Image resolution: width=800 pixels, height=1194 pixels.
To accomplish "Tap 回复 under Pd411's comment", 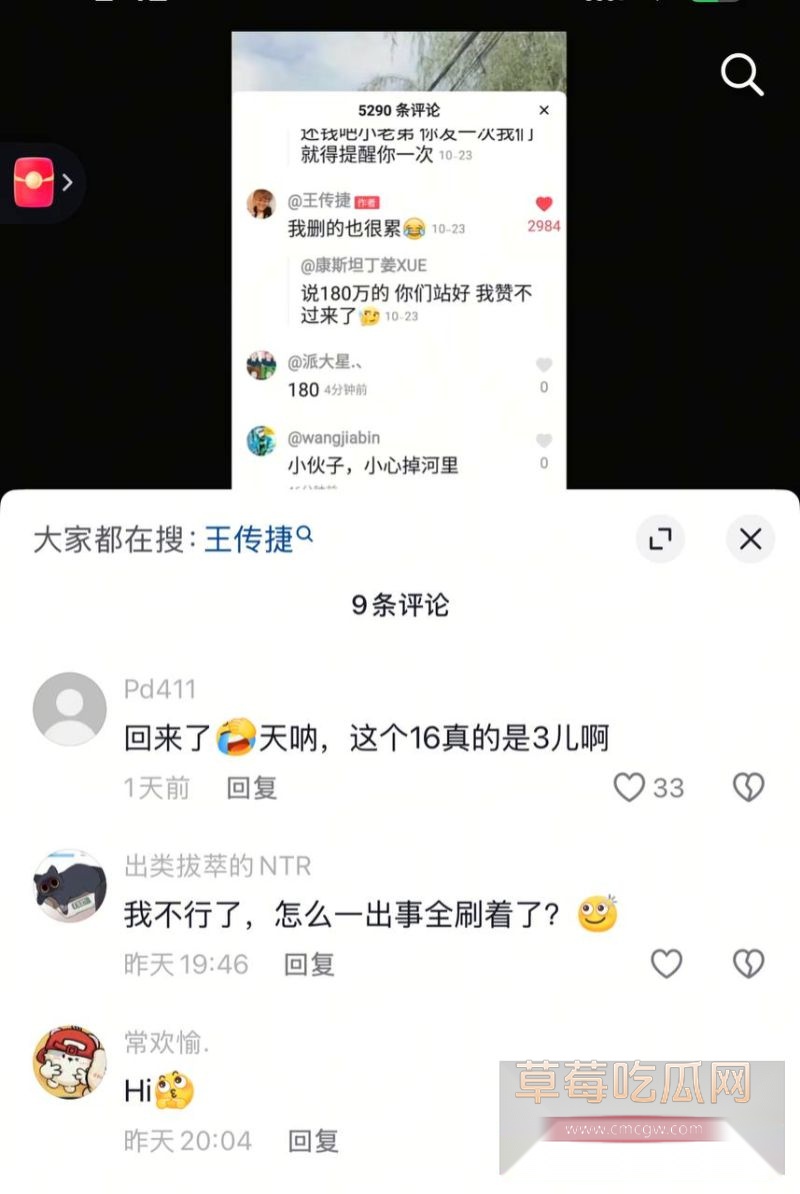I will pyautogui.click(x=249, y=788).
